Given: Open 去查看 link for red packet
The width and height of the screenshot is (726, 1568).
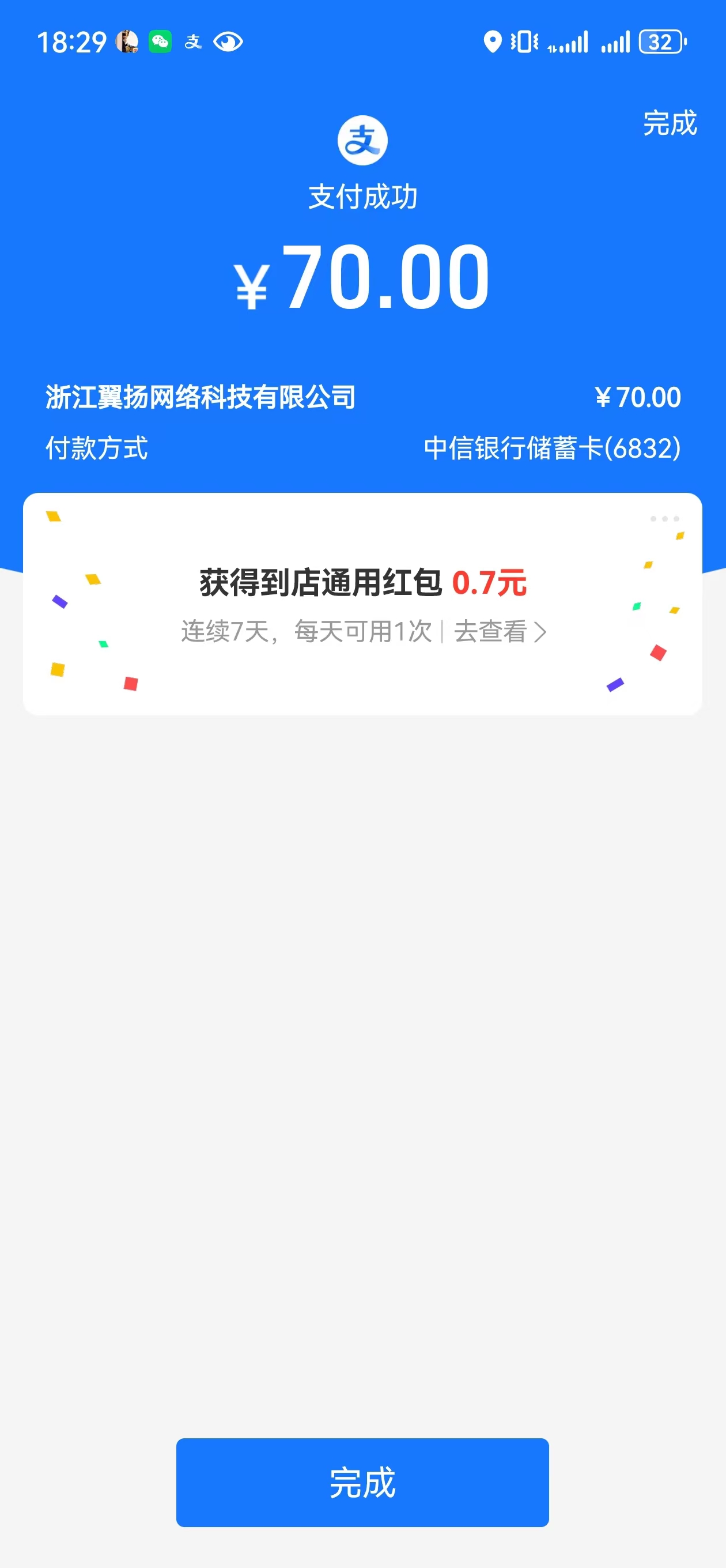Looking at the screenshot, I should 499,632.
